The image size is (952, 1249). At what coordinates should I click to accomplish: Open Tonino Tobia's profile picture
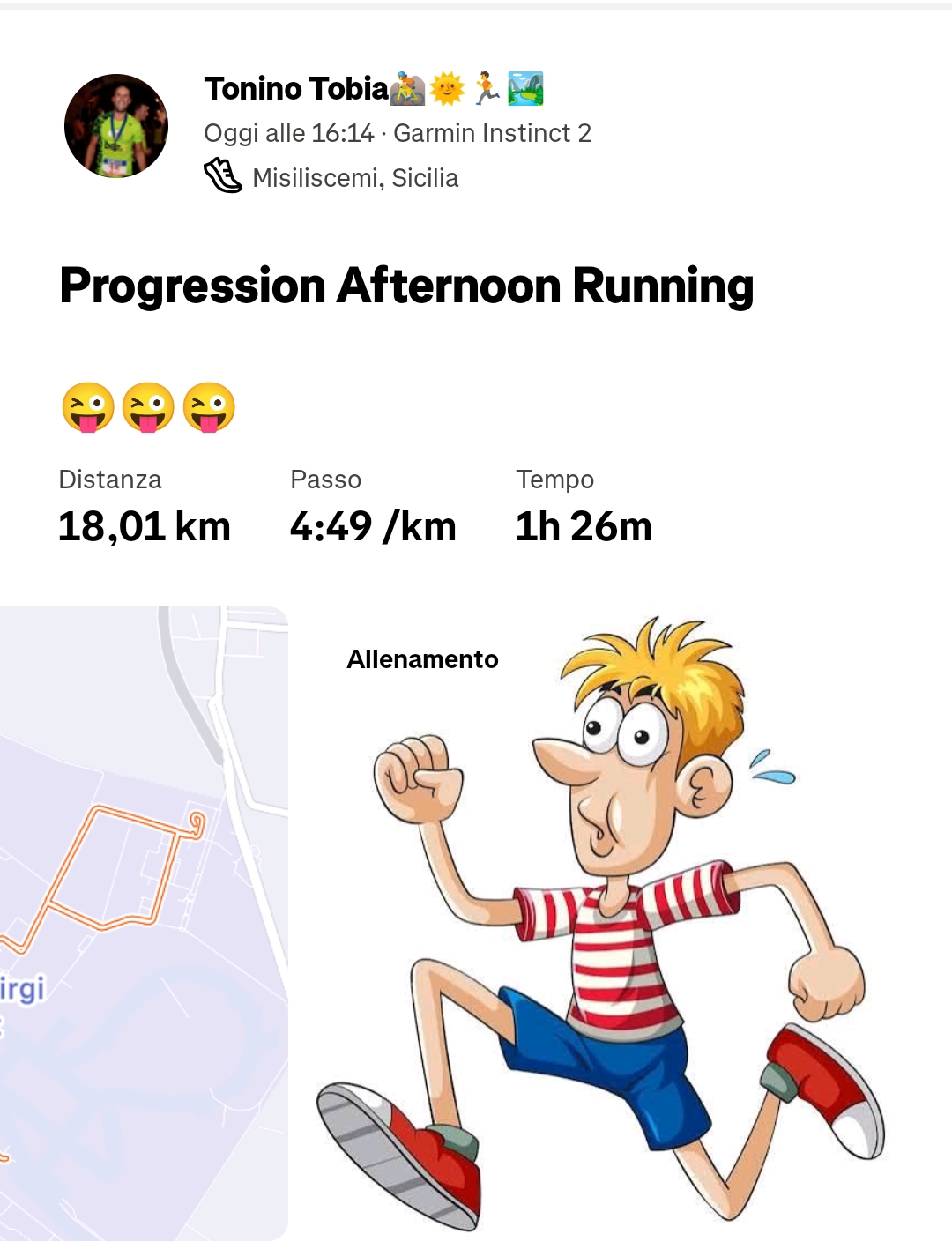pyautogui.click(x=116, y=126)
